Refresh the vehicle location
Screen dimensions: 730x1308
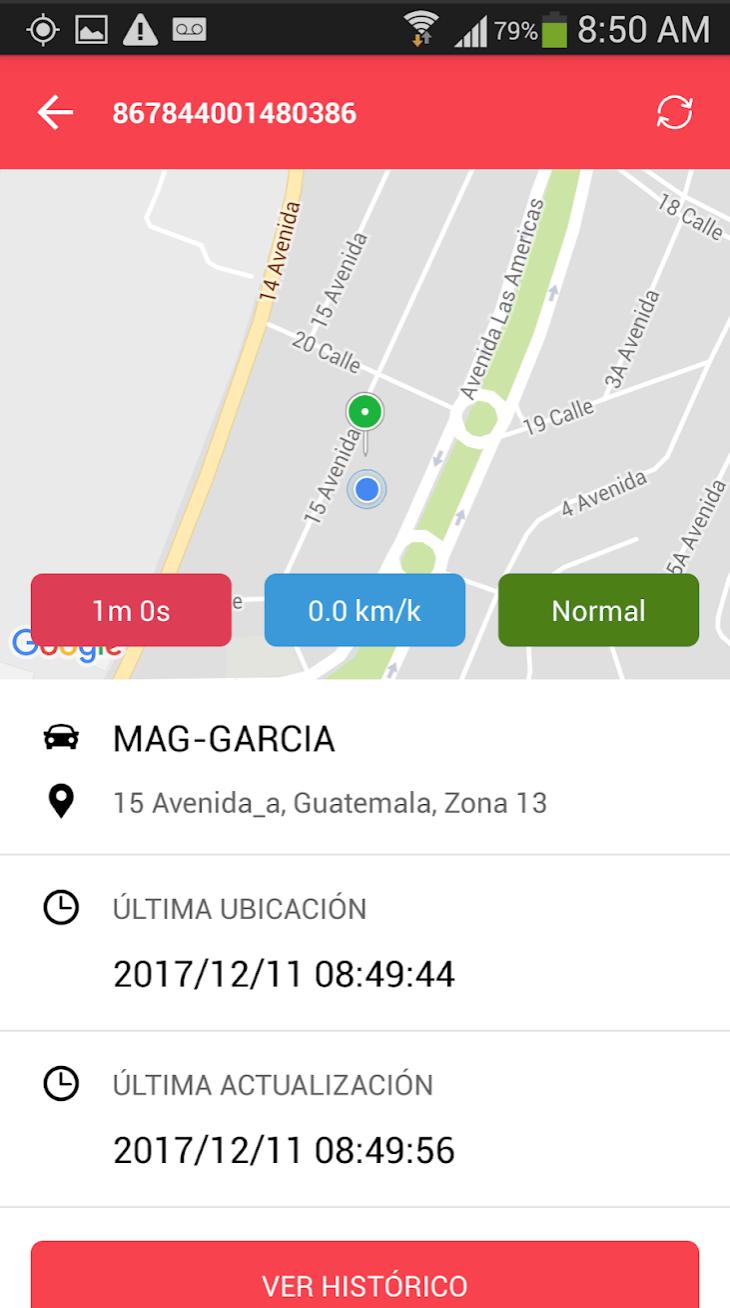click(x=674, y=113)
